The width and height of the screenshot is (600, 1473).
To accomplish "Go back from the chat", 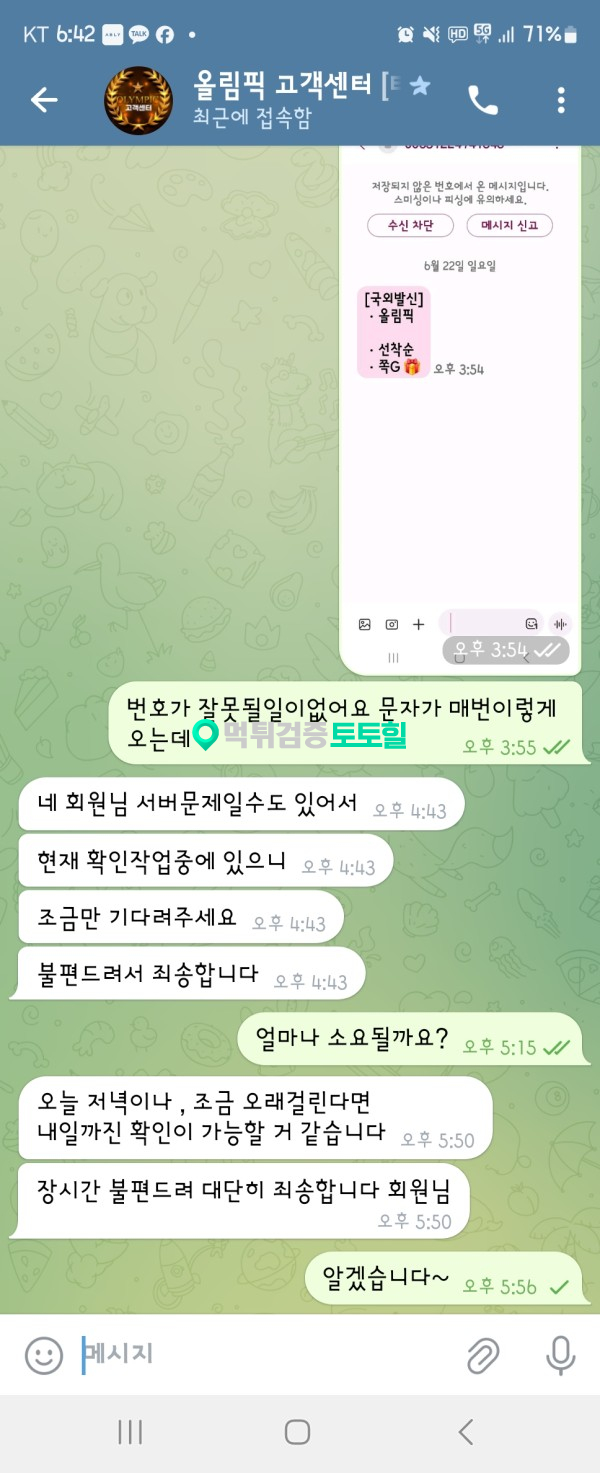I will (x=43, y=99).
